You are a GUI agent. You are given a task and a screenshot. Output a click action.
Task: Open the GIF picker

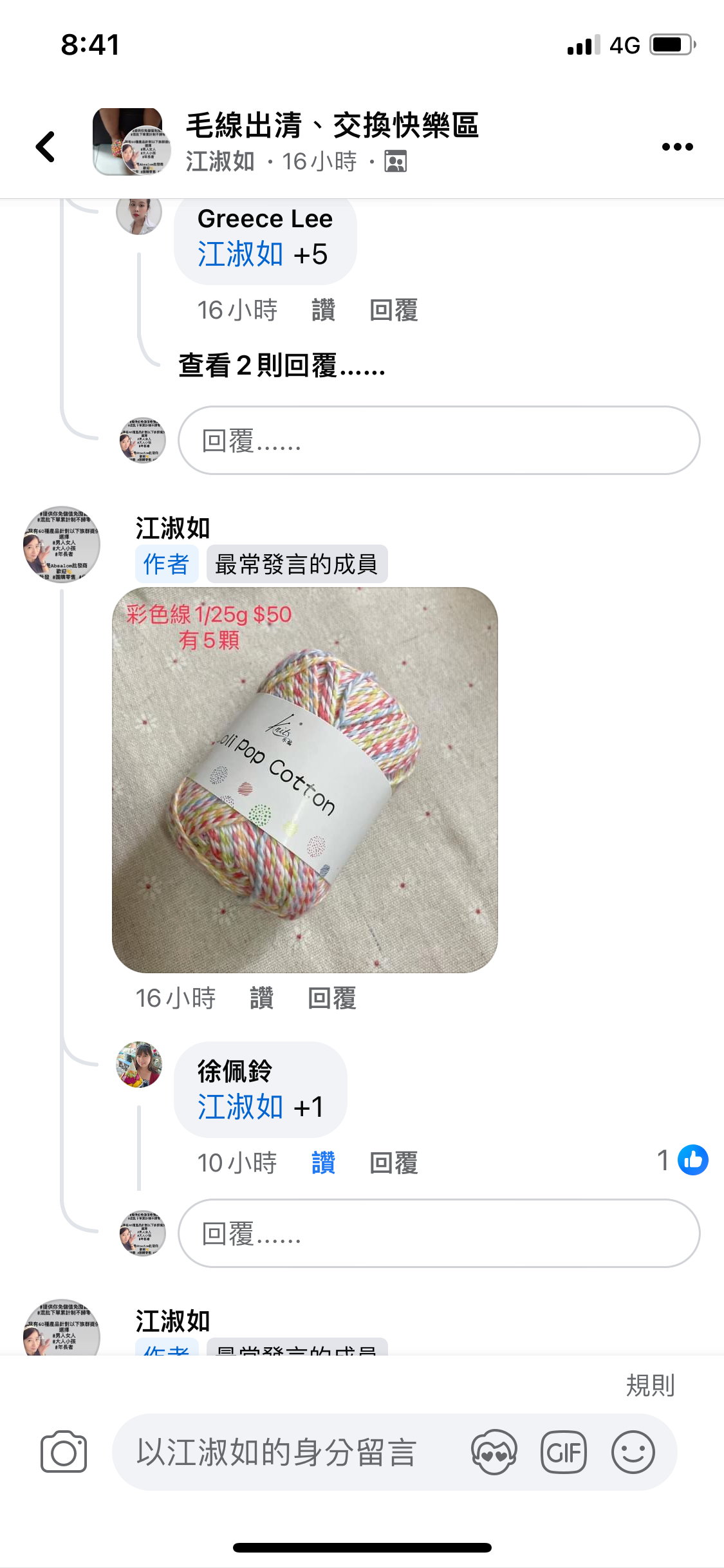coord(564,1451)
